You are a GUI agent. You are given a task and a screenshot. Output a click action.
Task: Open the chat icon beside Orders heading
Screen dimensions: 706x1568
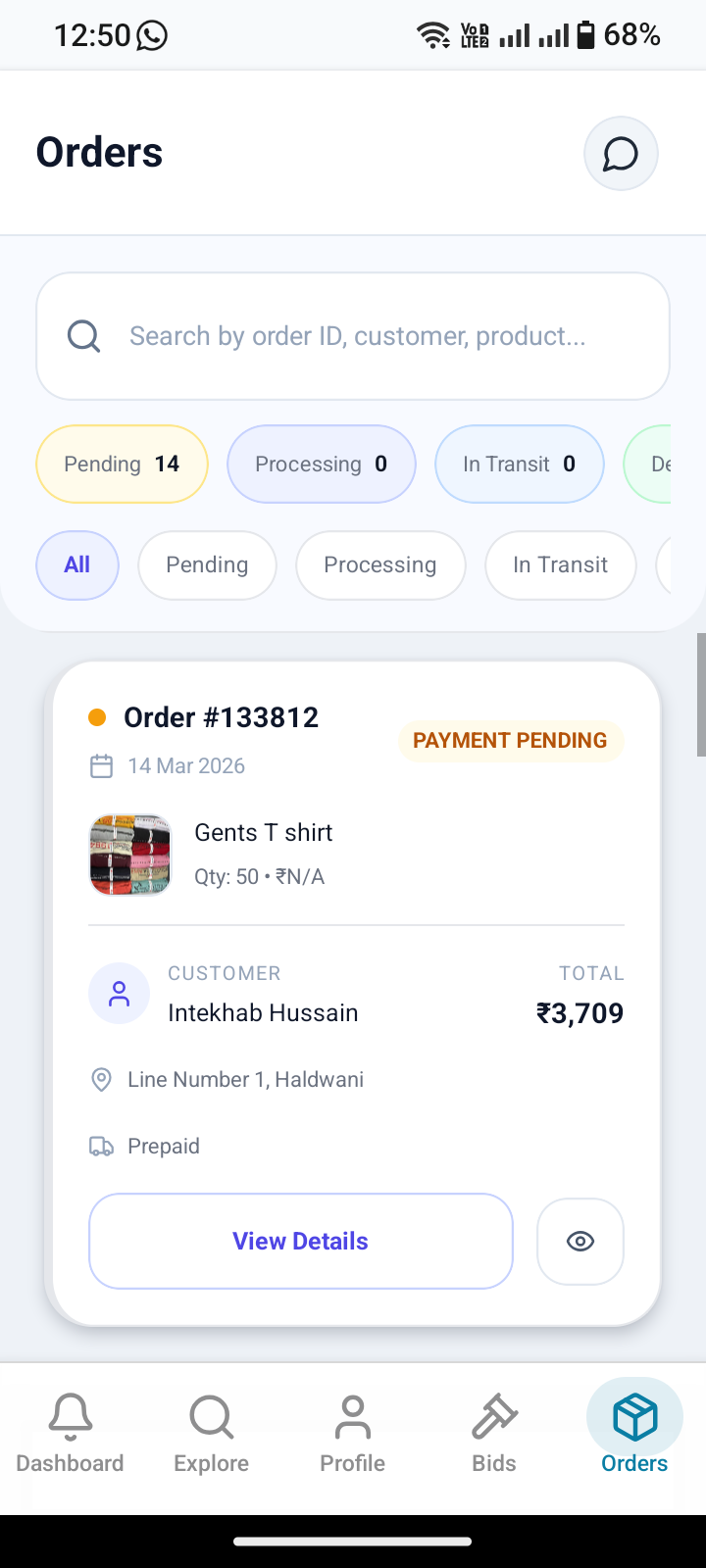(621, 153)
